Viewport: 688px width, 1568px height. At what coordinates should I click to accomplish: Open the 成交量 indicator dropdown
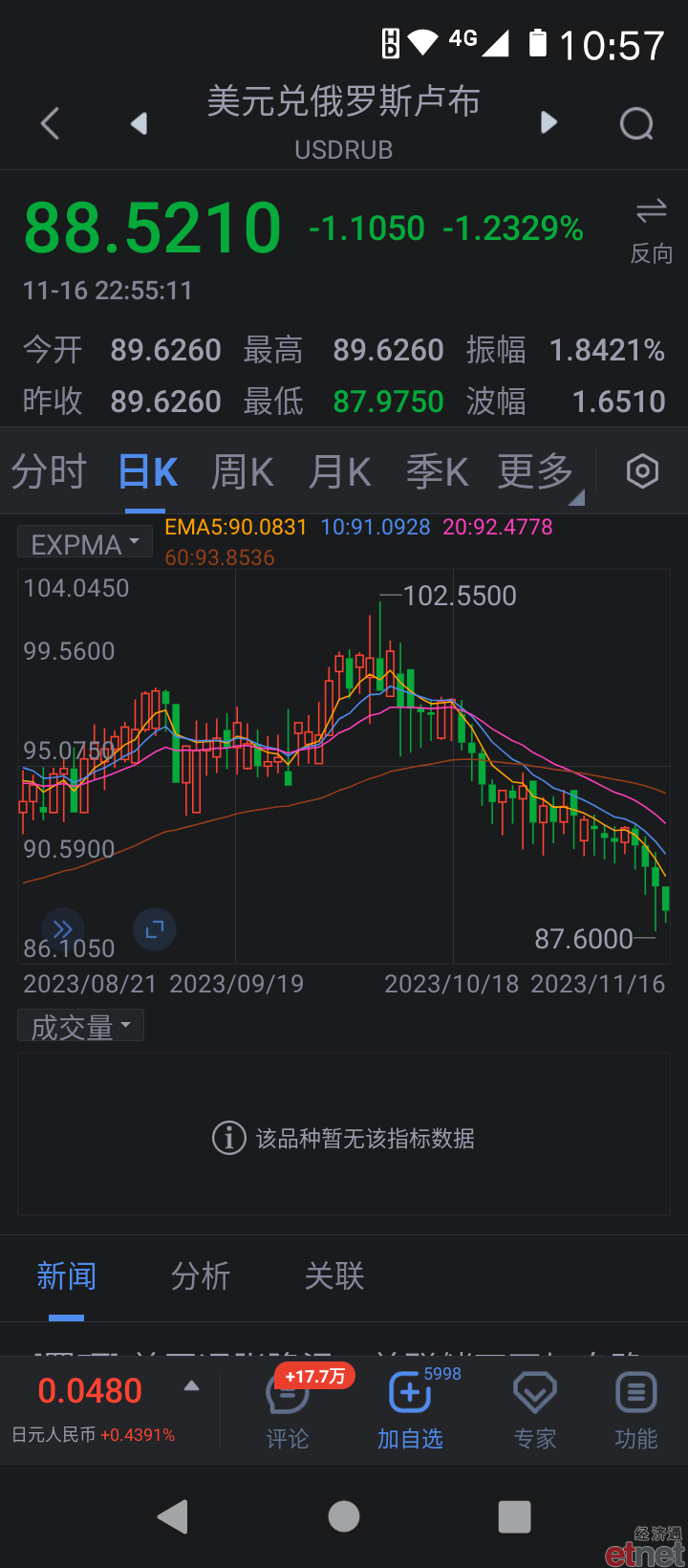80,1027
